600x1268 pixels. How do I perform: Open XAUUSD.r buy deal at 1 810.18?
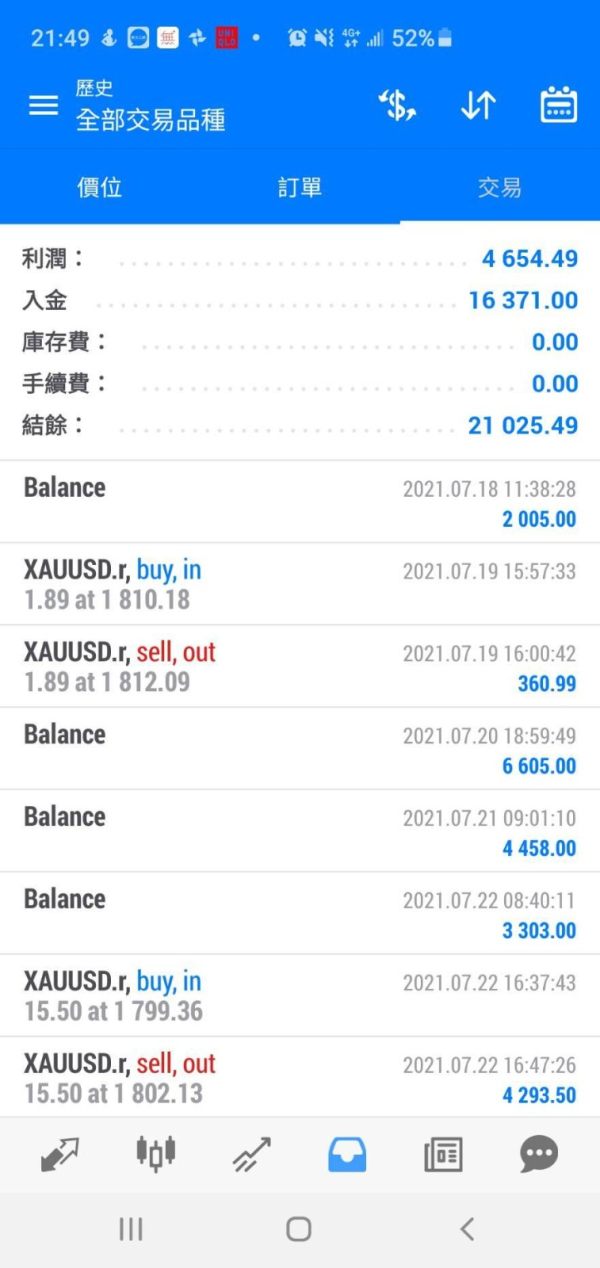[300, 584]
